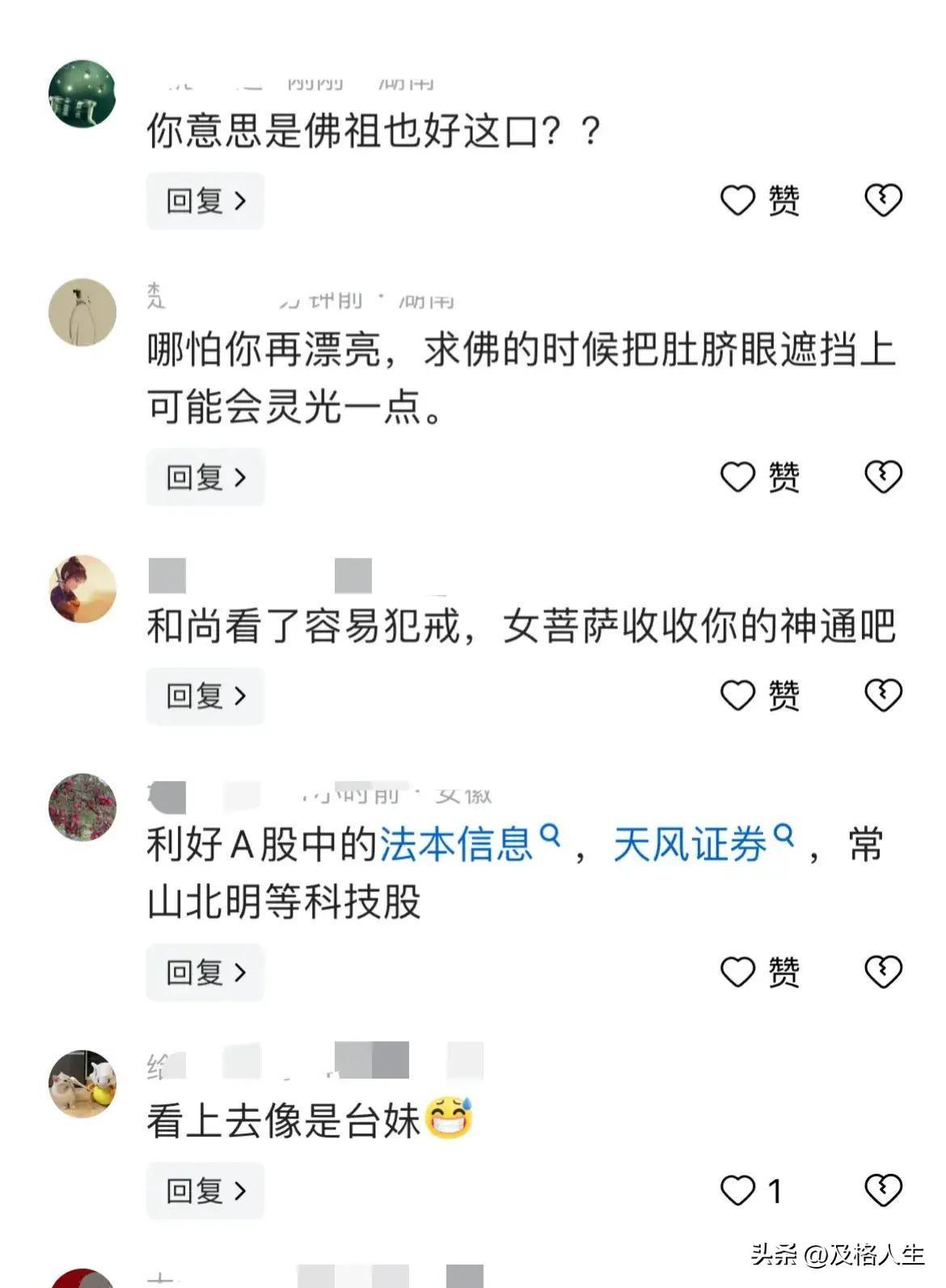Open the avatar of the 台妹 commenter
The image size is (946, 1288).
coord(82,1083)
